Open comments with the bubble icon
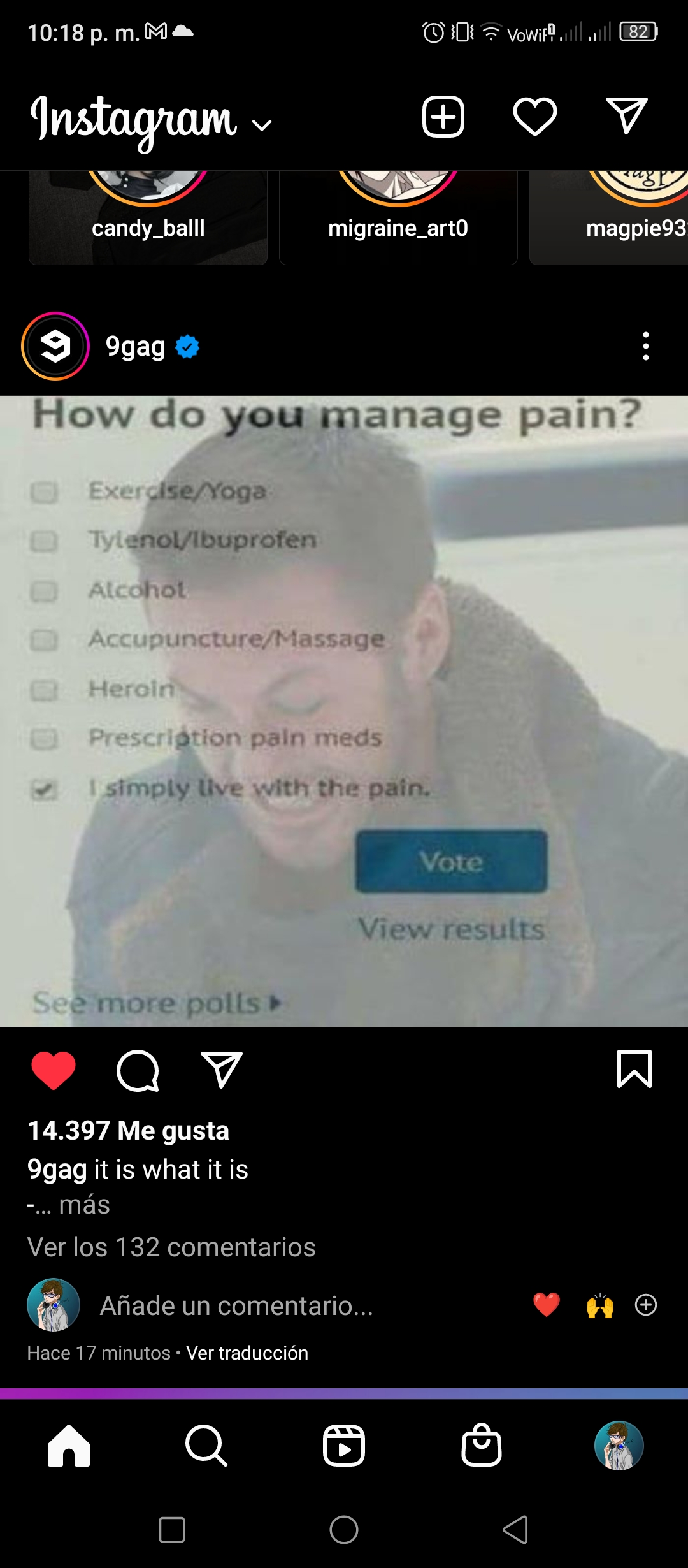 pos(138,1070)
